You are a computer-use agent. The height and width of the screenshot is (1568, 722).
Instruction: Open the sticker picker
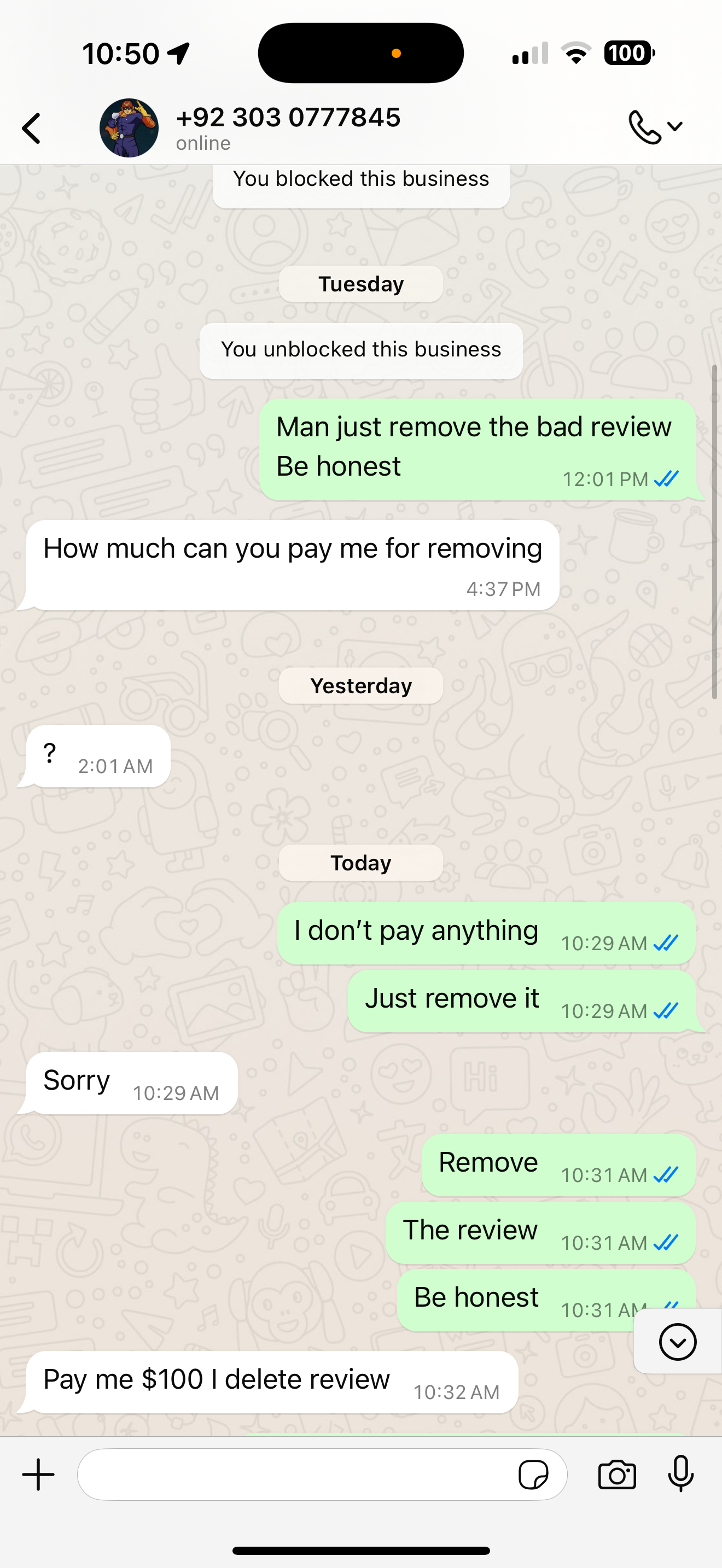[533, 1475]
